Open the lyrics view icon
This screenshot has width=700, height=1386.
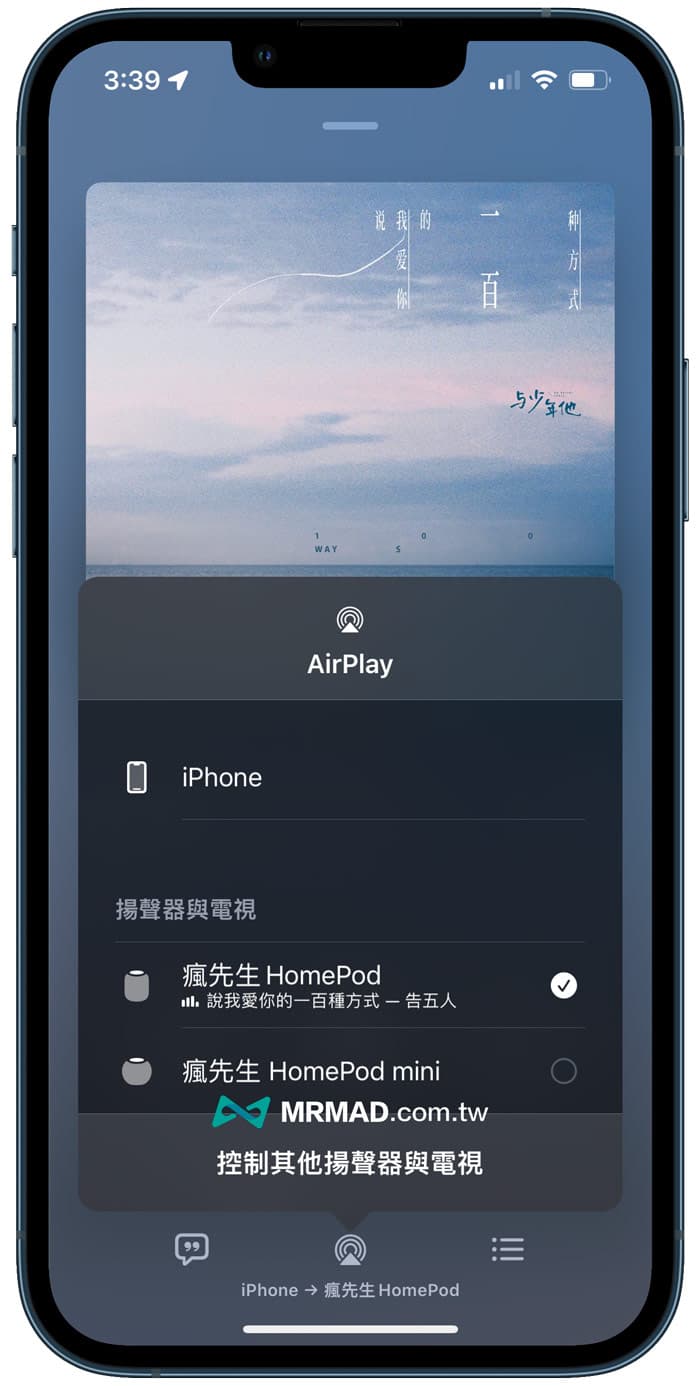pos(192,1249)
